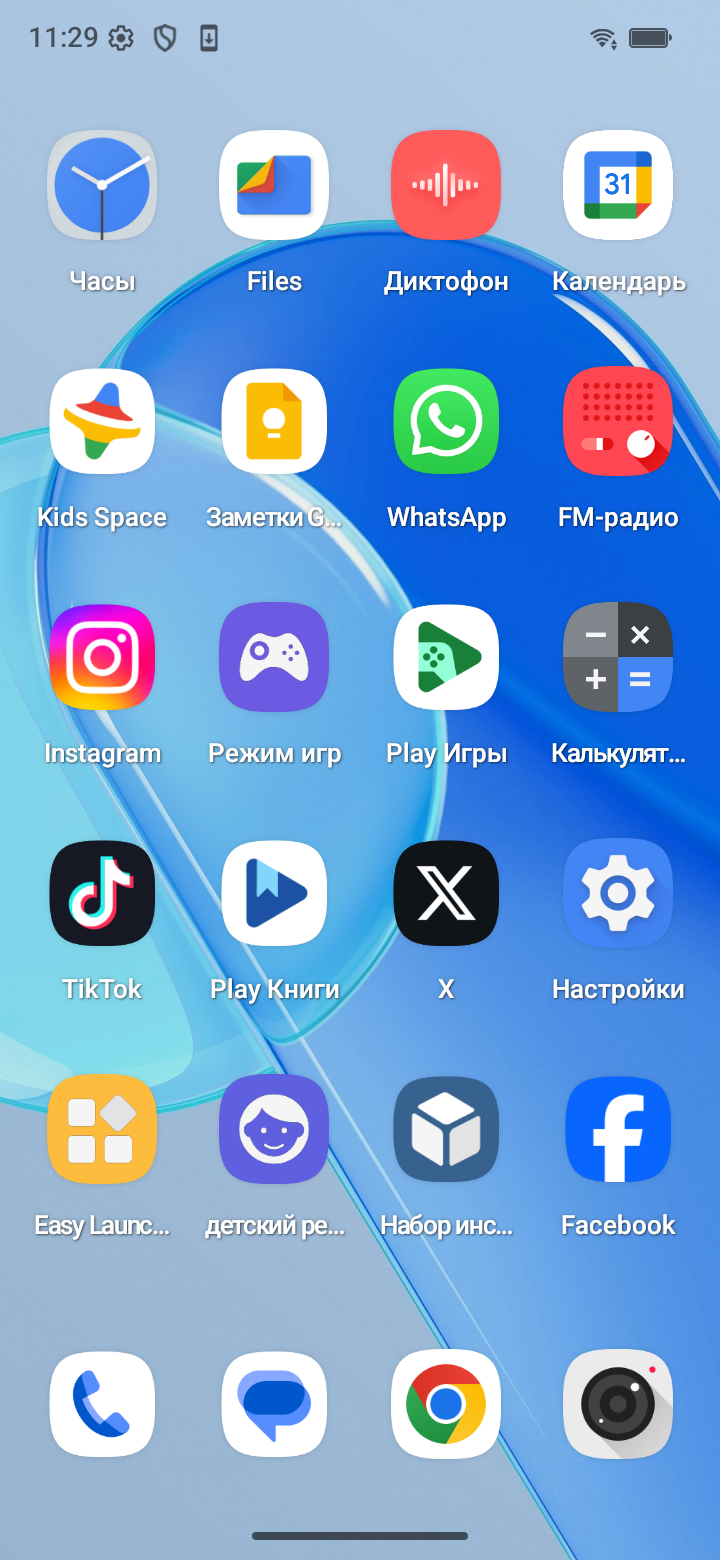Open the Phone dialer in the dock
Viewport: 720px width, 1560px height.
click(102, 1405)
